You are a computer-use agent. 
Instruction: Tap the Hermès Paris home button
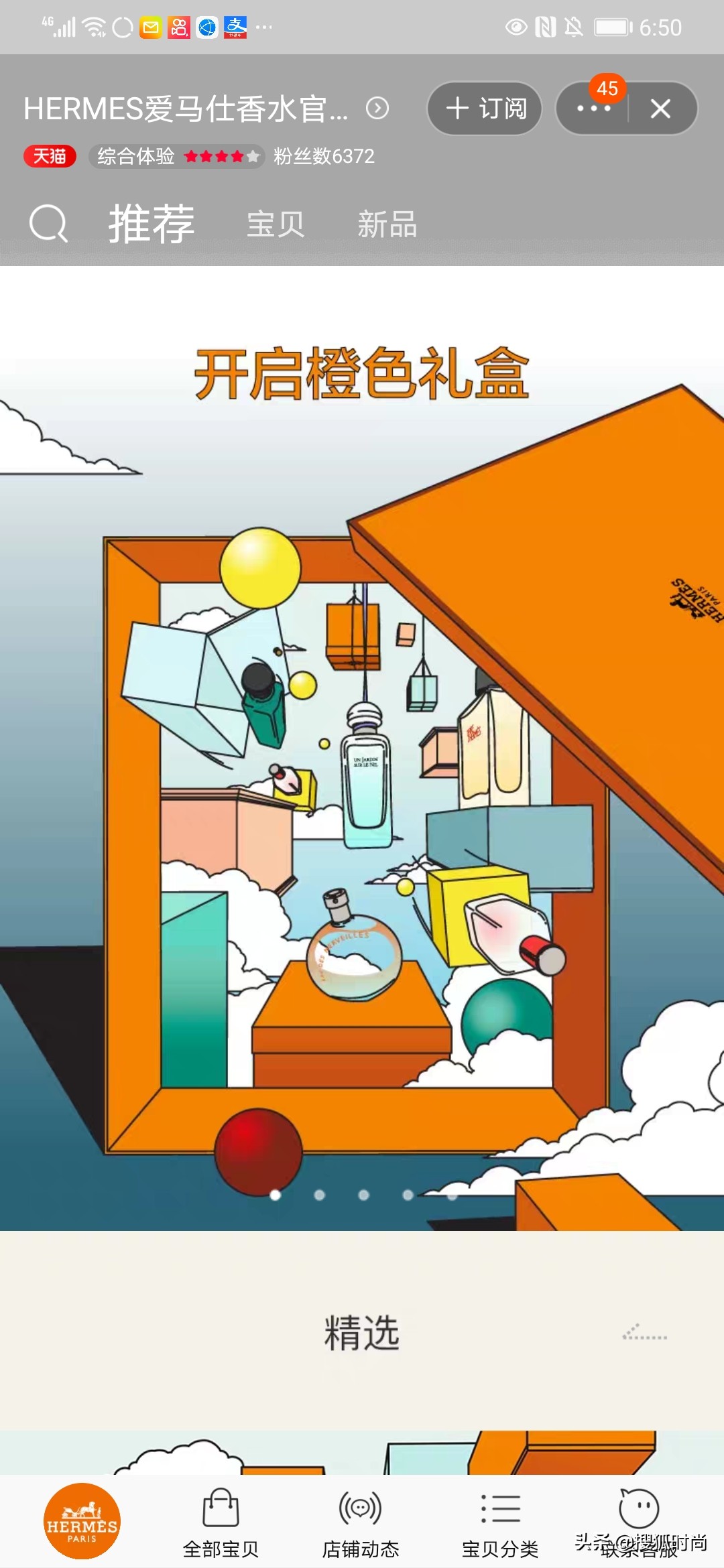tap(82, 1521)
